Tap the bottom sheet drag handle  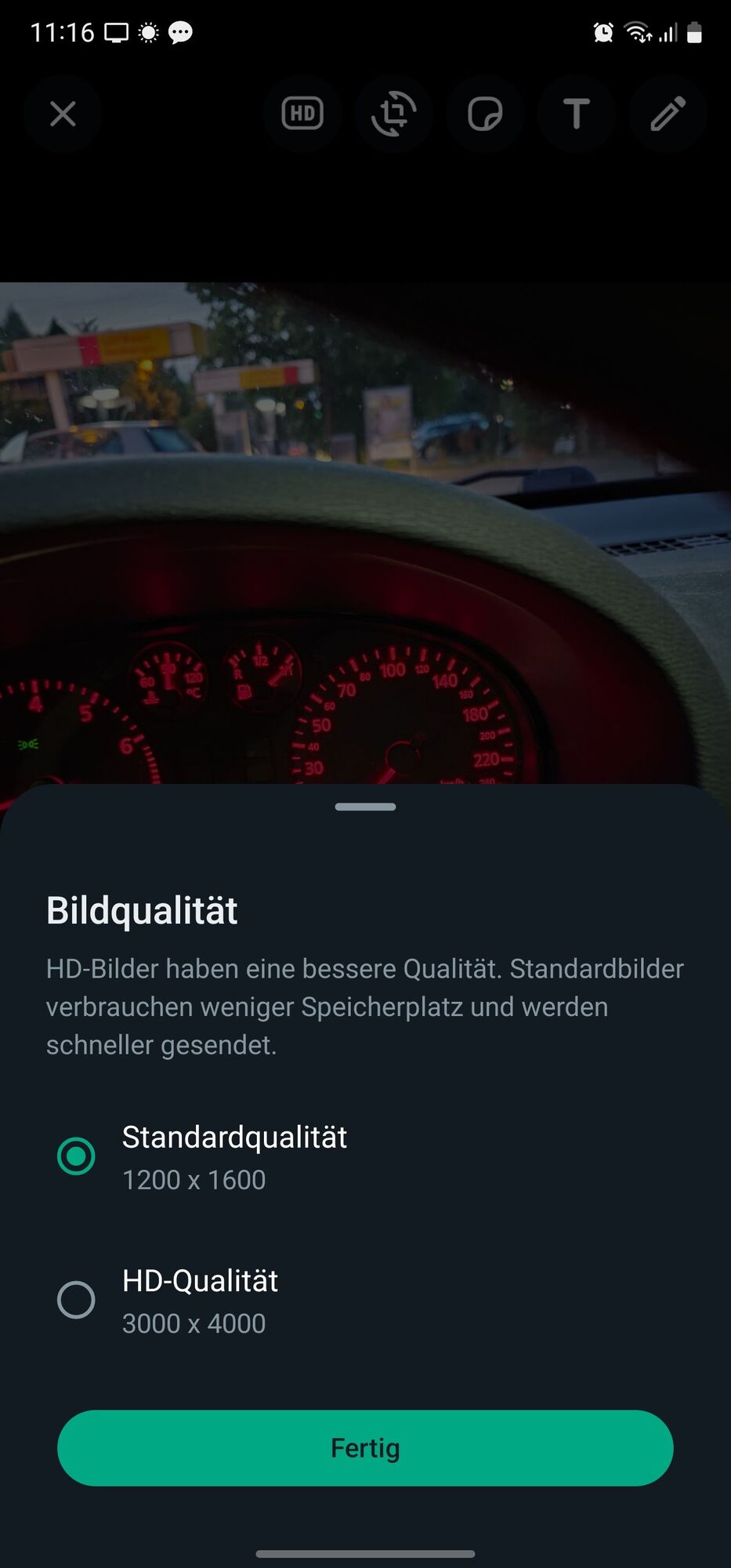(365, 807)
